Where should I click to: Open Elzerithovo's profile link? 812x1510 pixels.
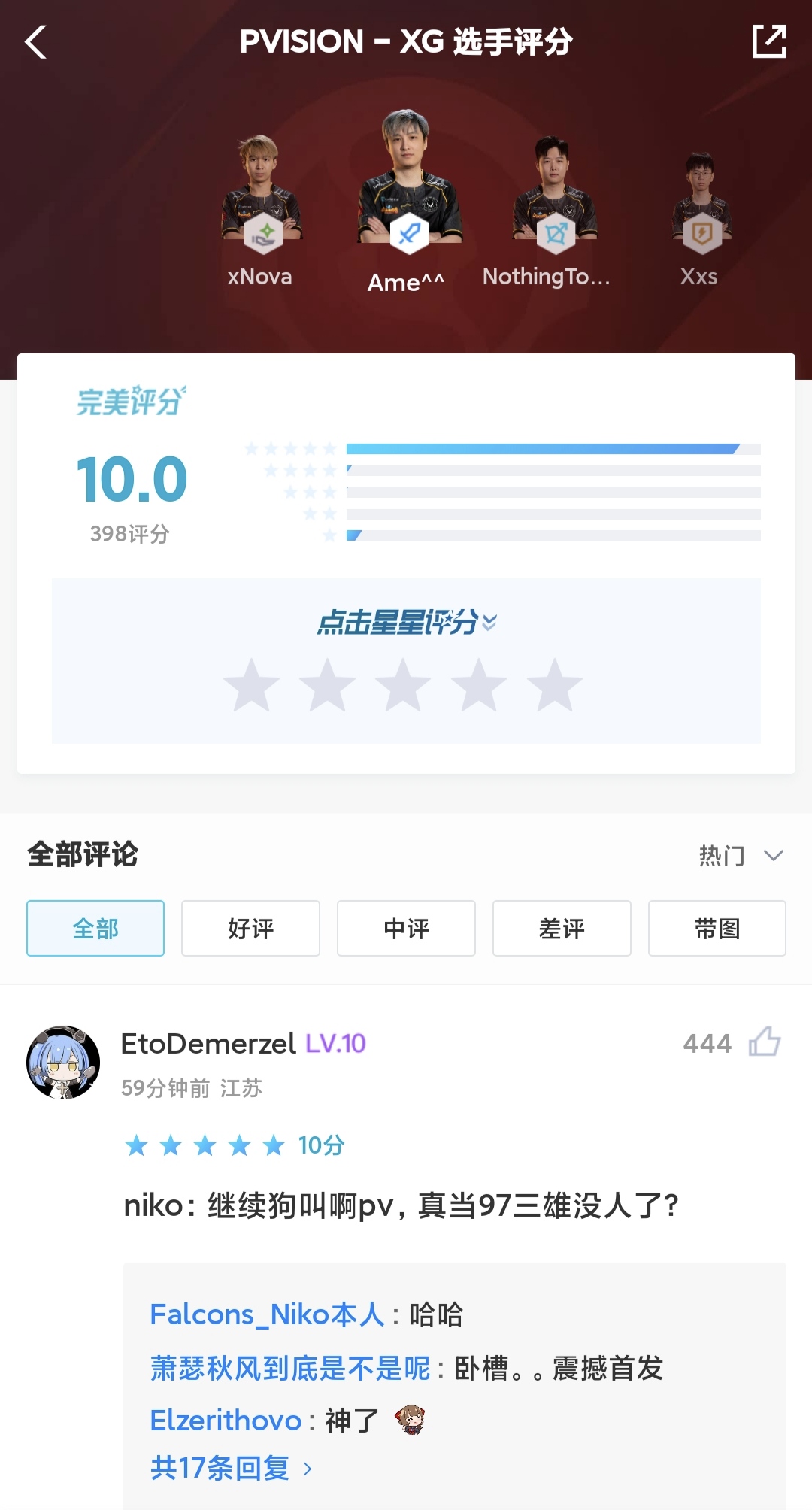coord(226,1421)
